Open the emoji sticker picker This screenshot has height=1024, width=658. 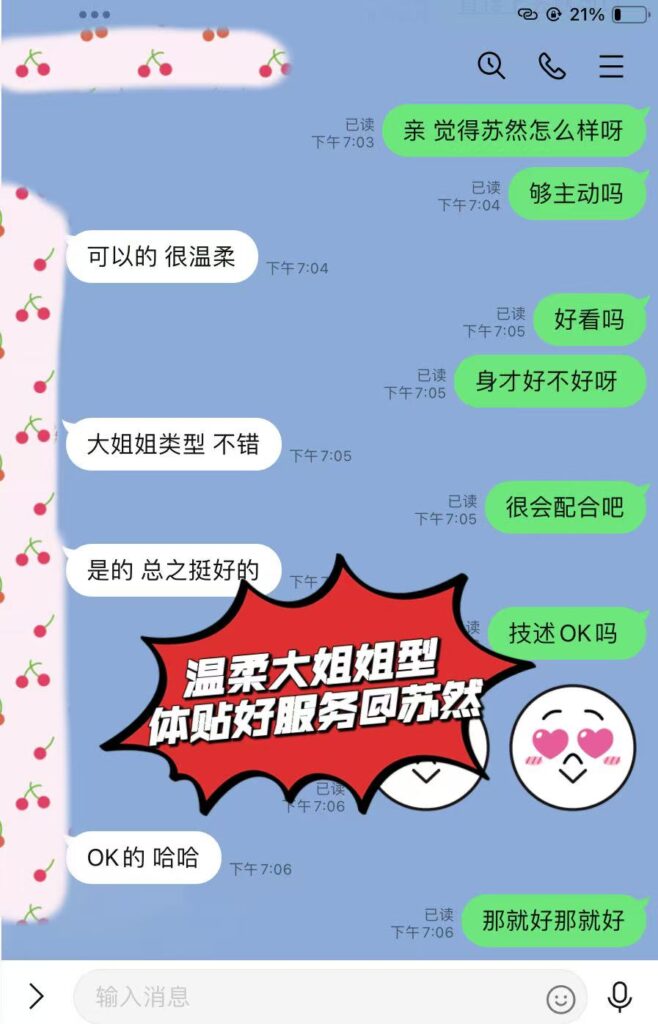click(x=561, y=997)
